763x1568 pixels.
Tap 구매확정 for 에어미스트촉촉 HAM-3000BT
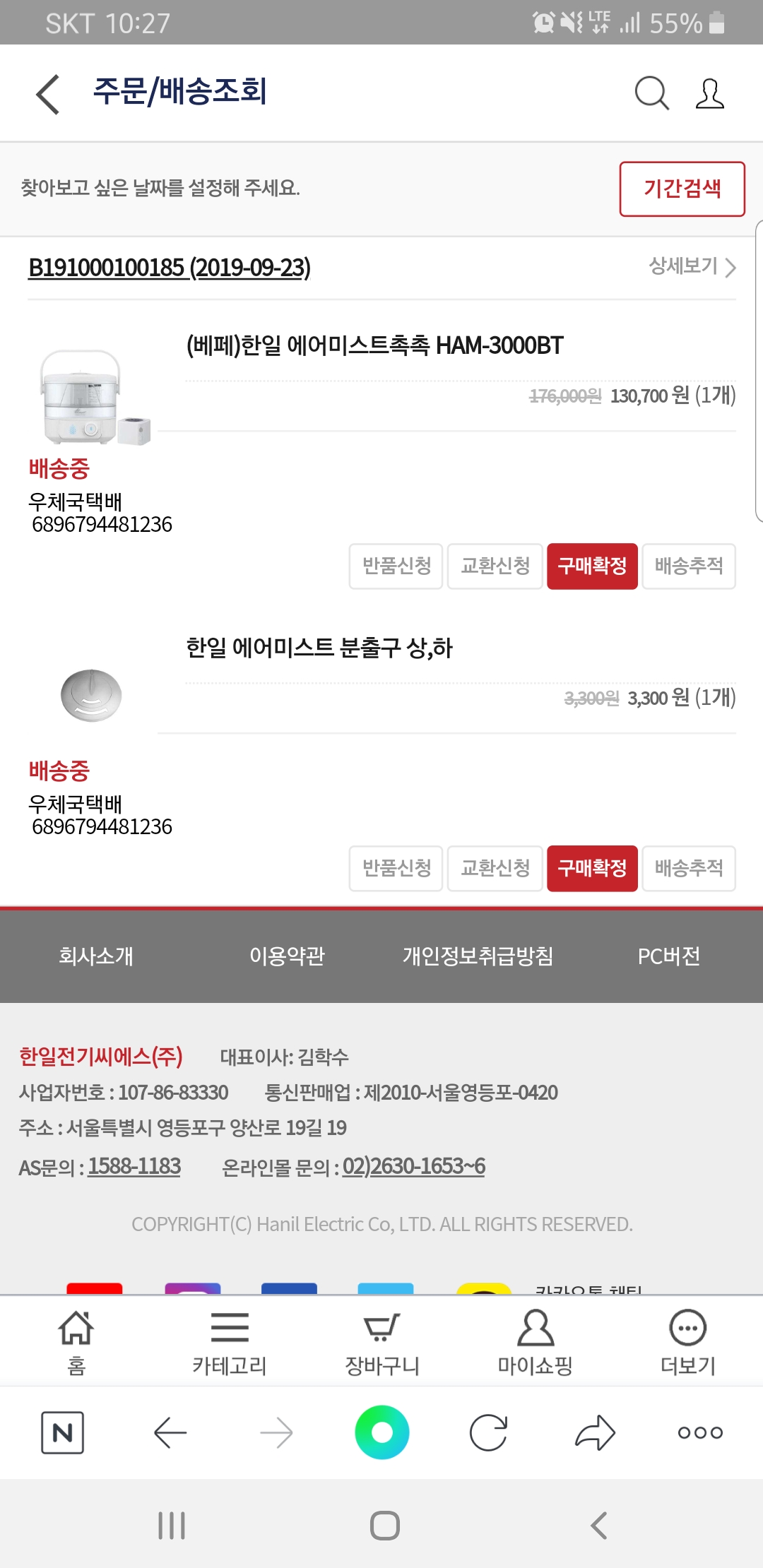[x=592, y=566]
